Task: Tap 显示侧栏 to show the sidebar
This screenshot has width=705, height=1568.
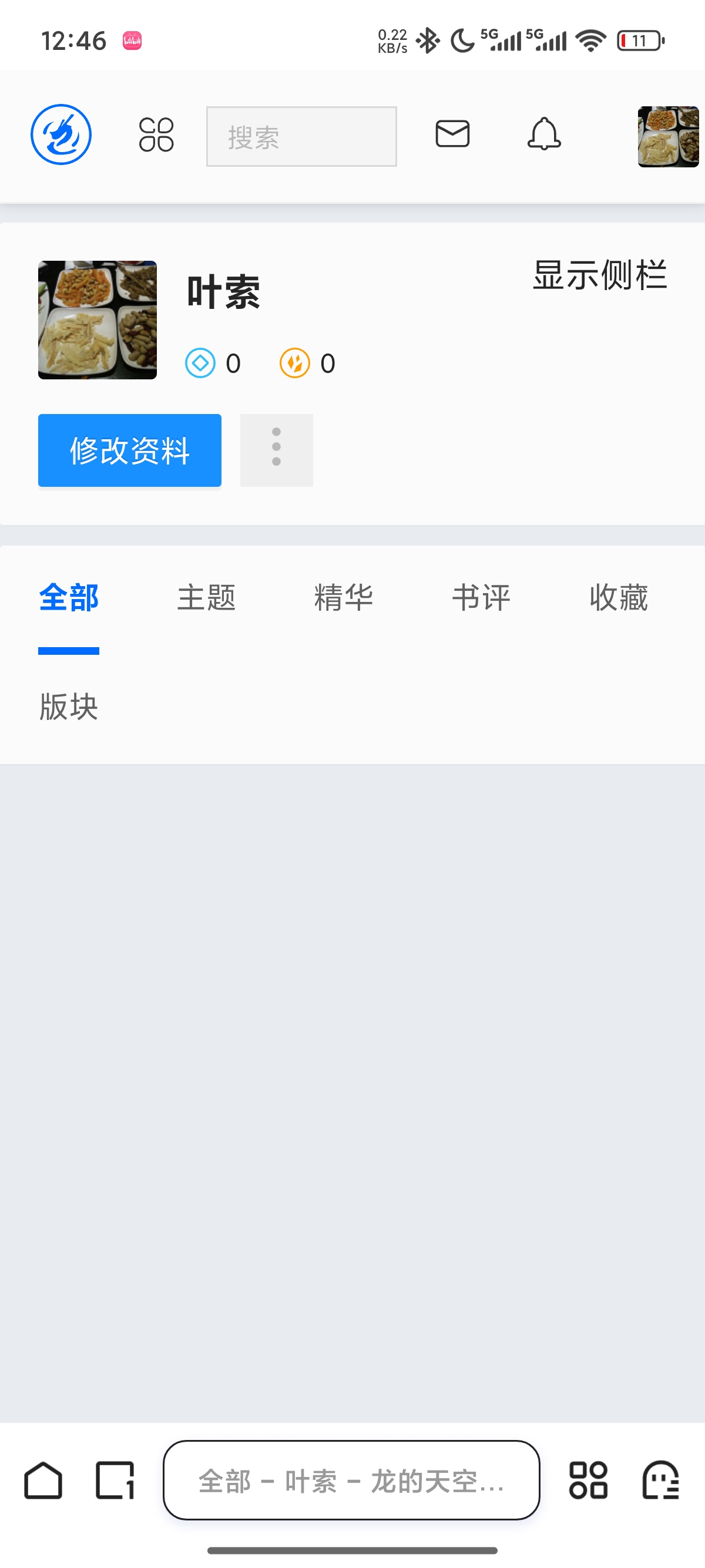Action: tap(600, 275)
